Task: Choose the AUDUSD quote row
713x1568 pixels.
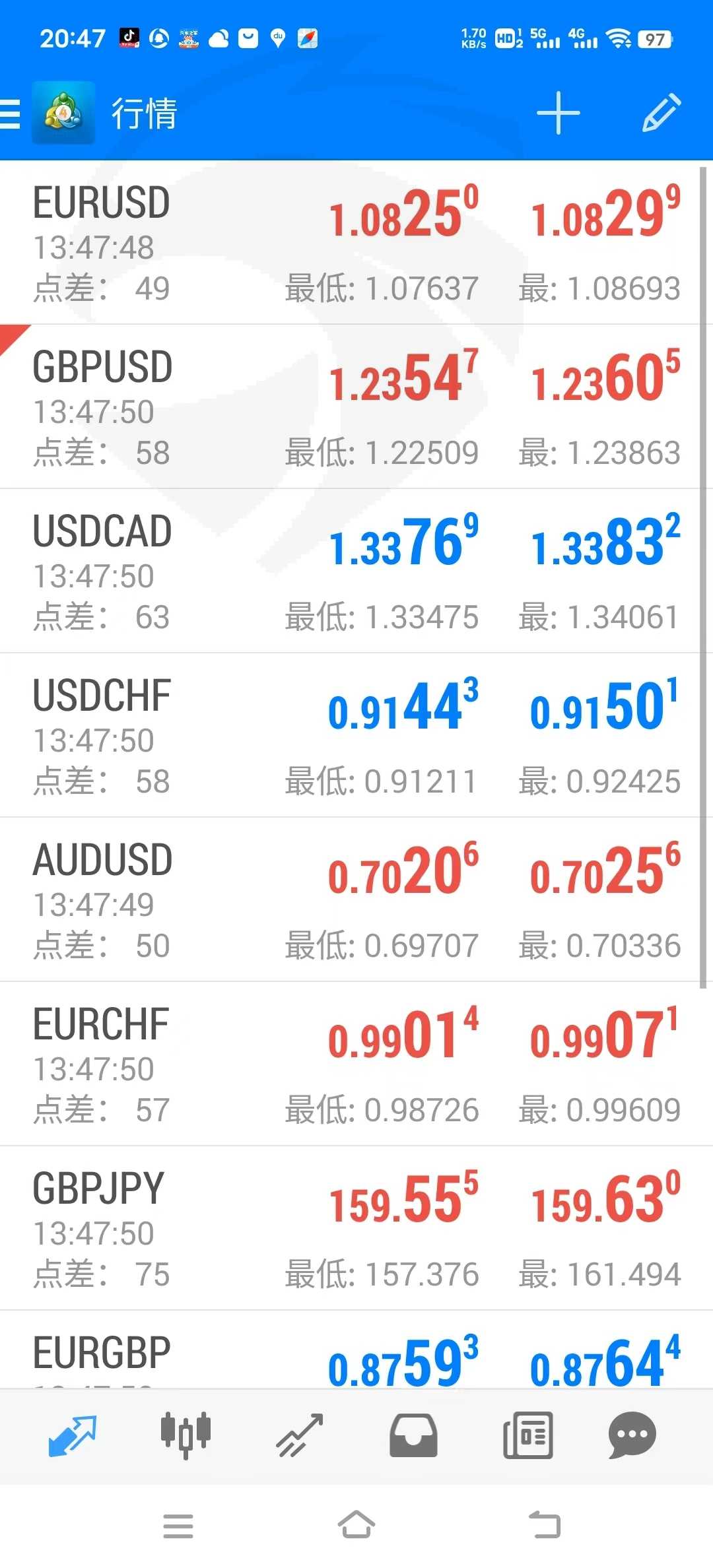Action: pos(356,900)
